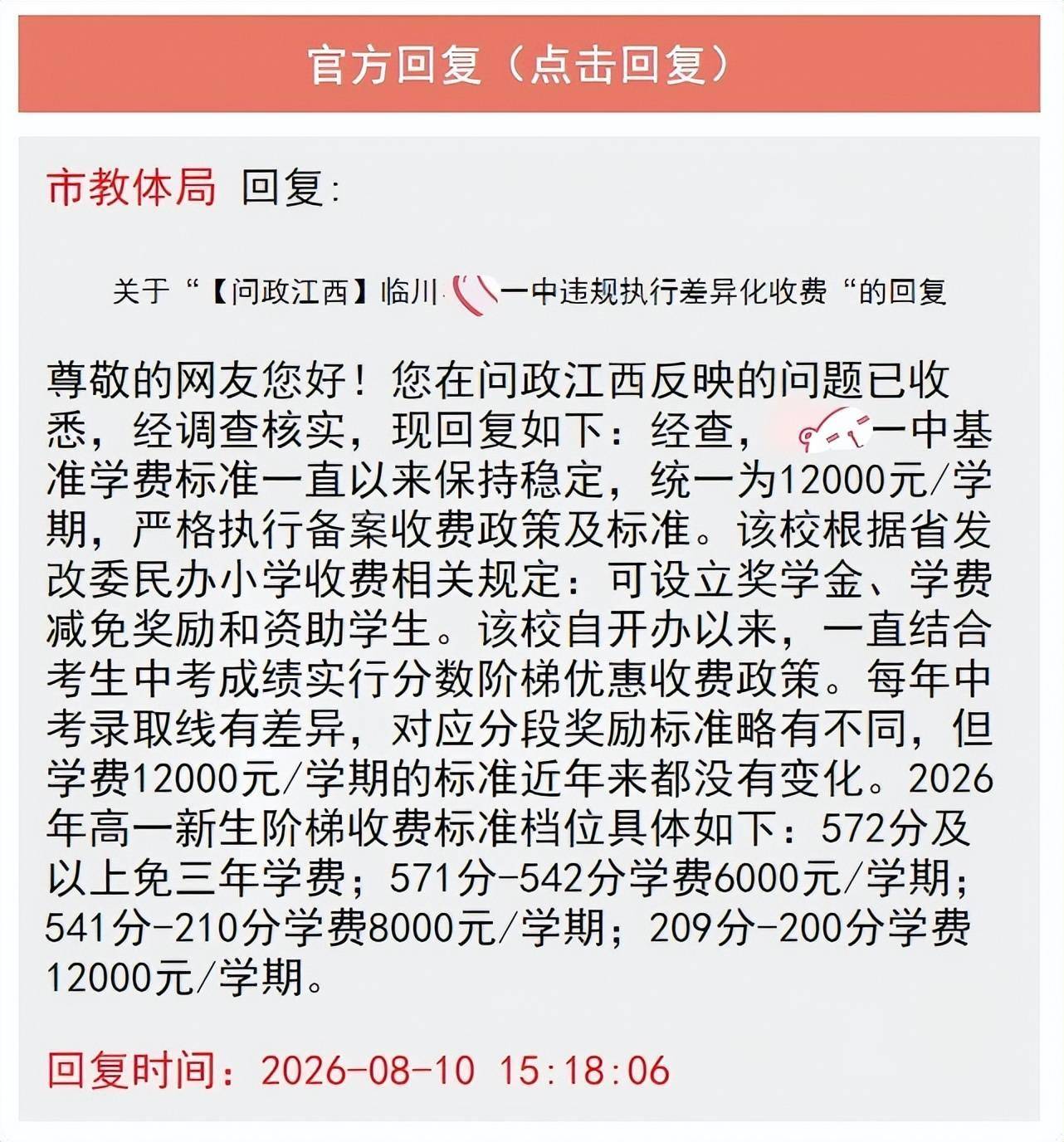
Task: Tap the 官方回复（点击回复）banner
Action: pyautogui.click(x=529, y=64)
